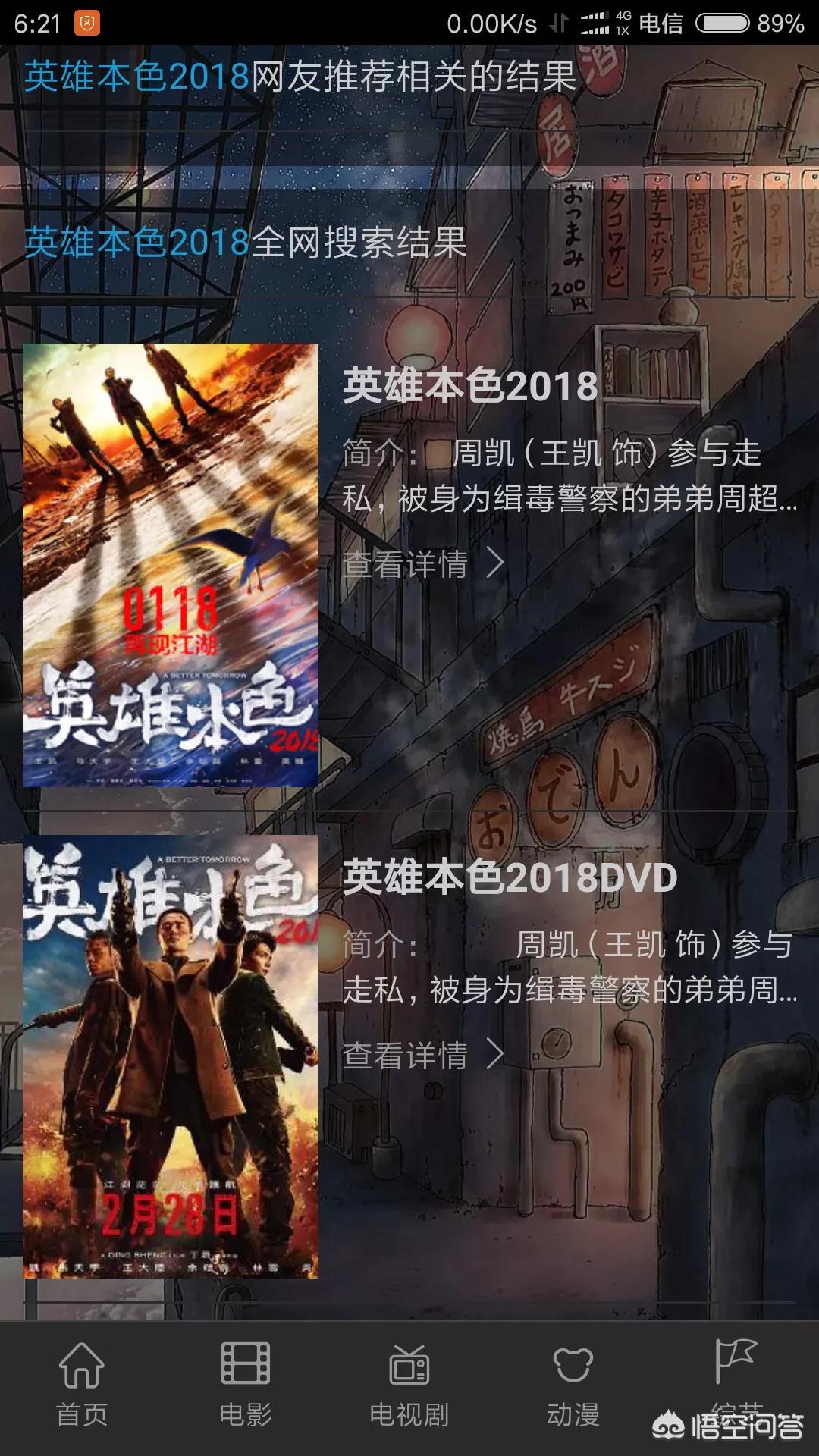Open the 英雄本色2018DVD poster
The width and height of the screenshot is (819, 1456).
point(171,1056)
